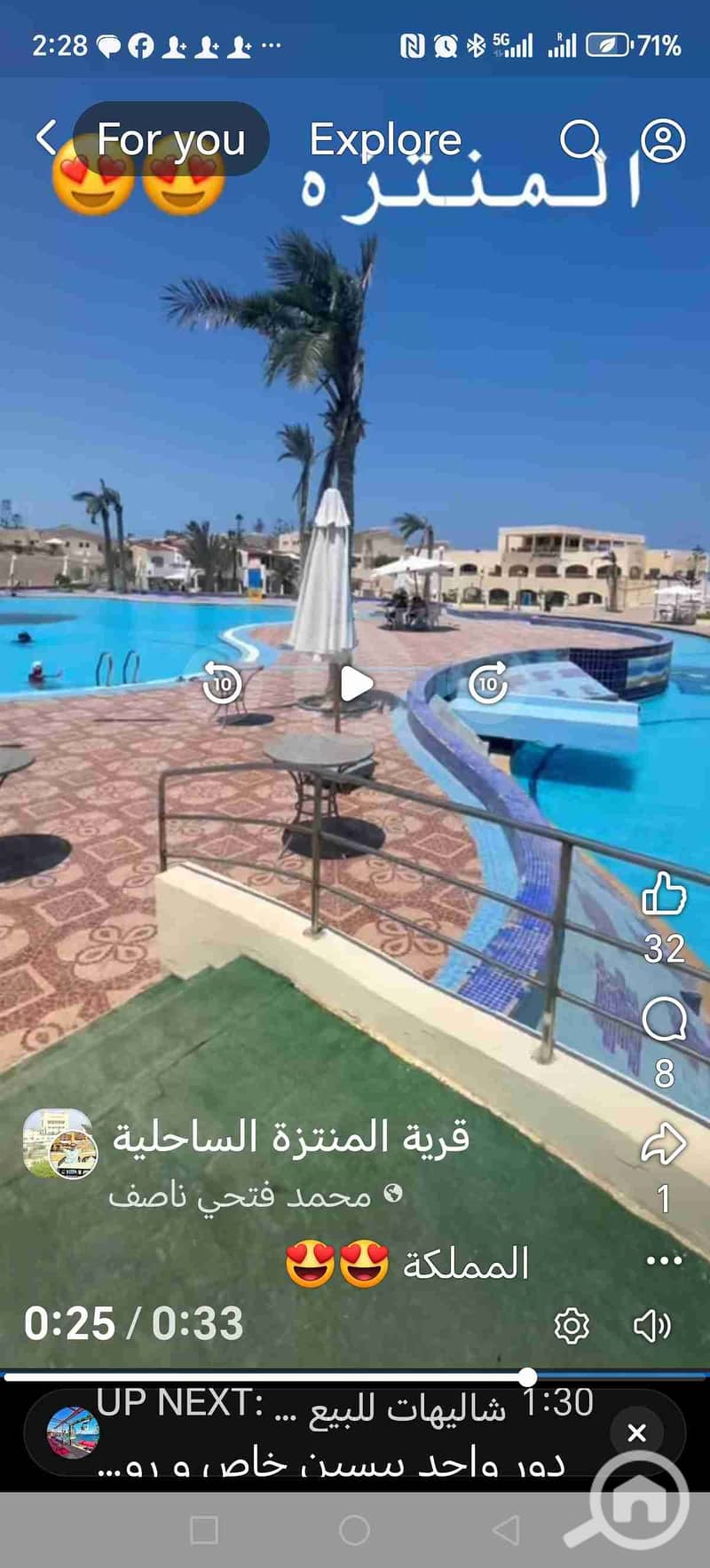This screenshot has width=710, height=1568.
Task: Open the search magnifier icon
Action: pyautogui.click(x=581, y=140)
